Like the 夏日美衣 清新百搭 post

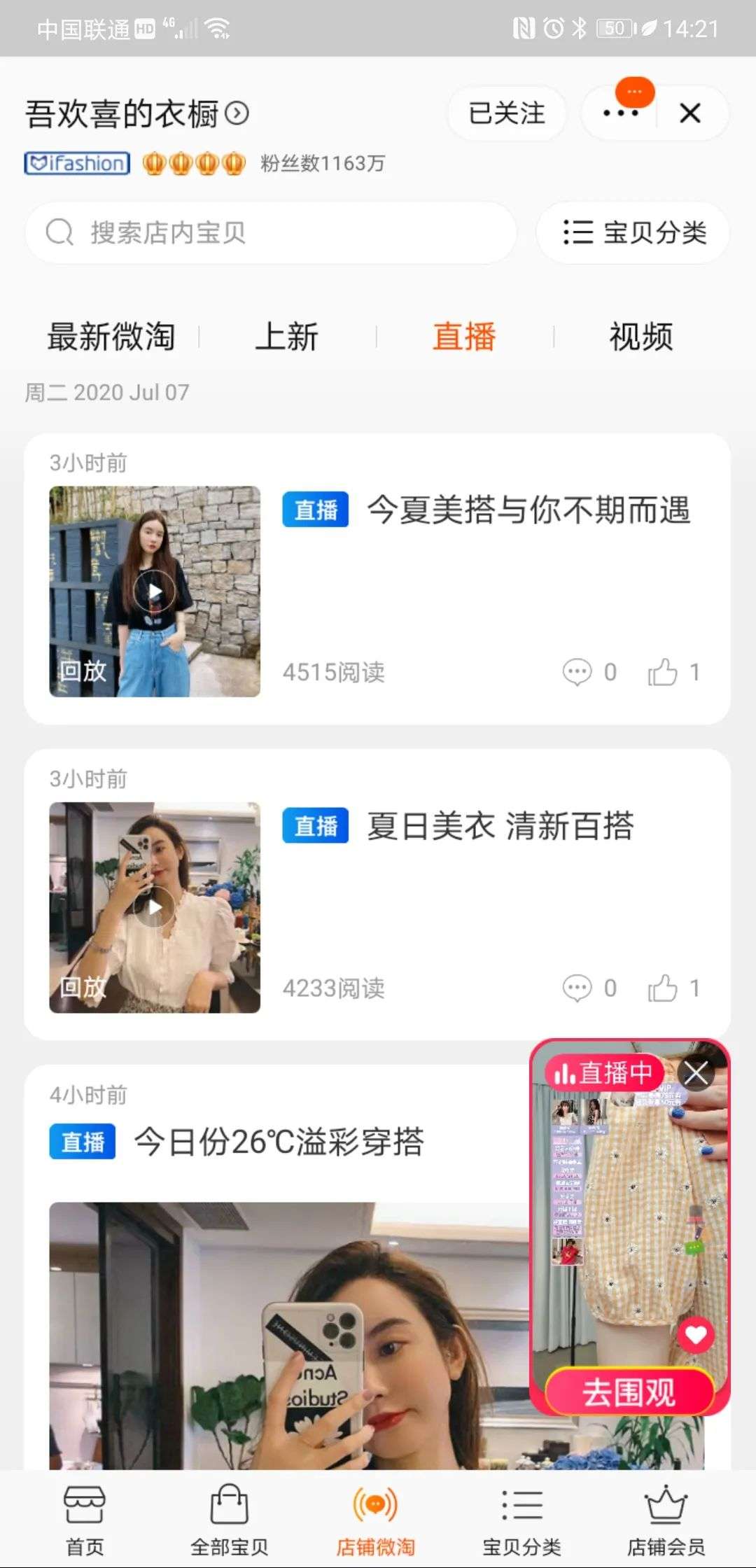(662, 988)
